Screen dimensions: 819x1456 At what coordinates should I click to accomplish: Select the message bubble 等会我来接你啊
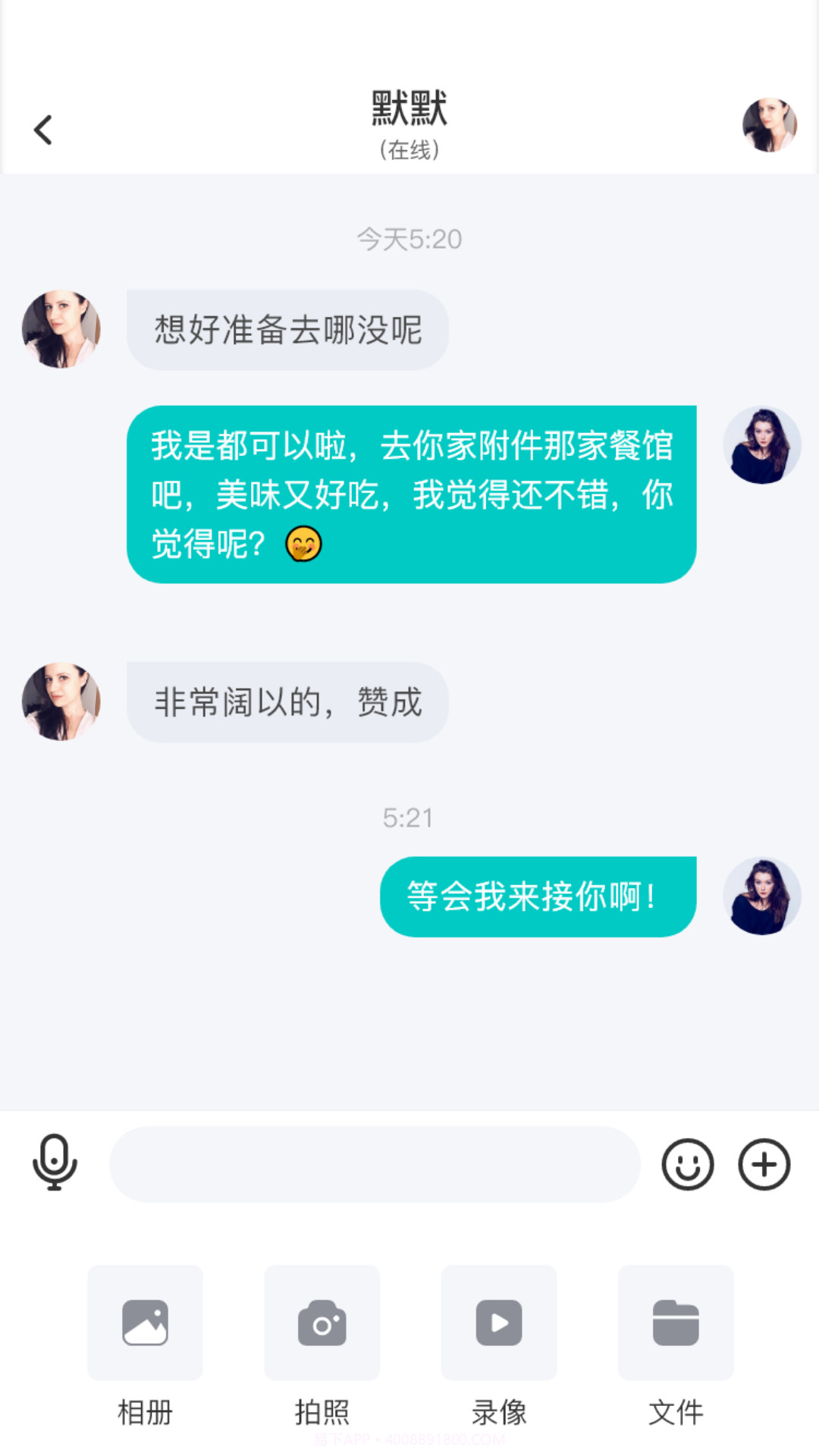(x=538, y=896)
